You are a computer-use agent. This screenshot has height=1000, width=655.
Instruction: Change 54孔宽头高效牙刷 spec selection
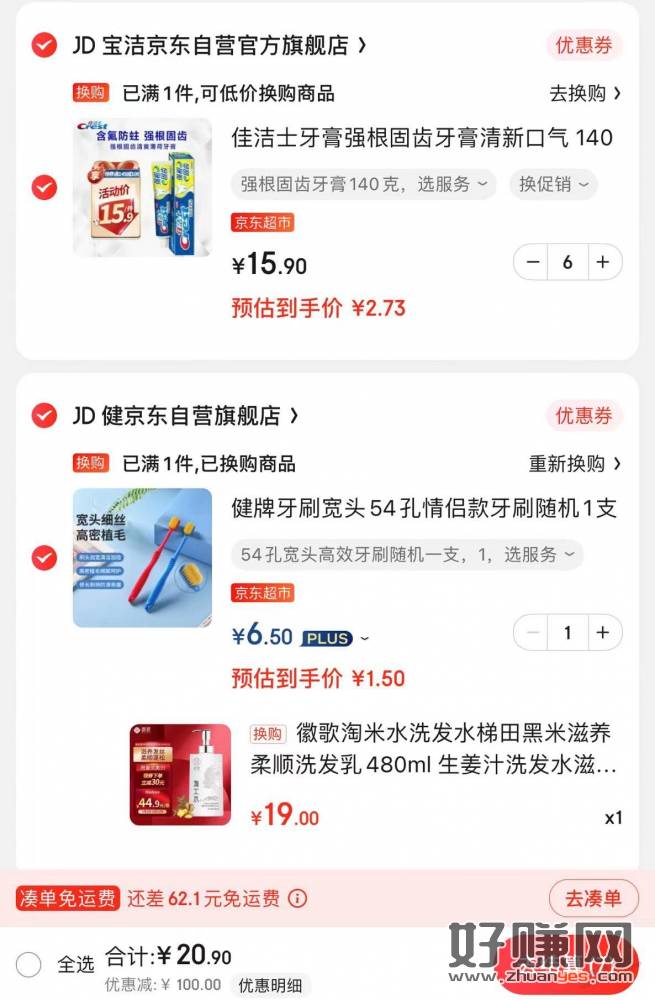point(407,554)
